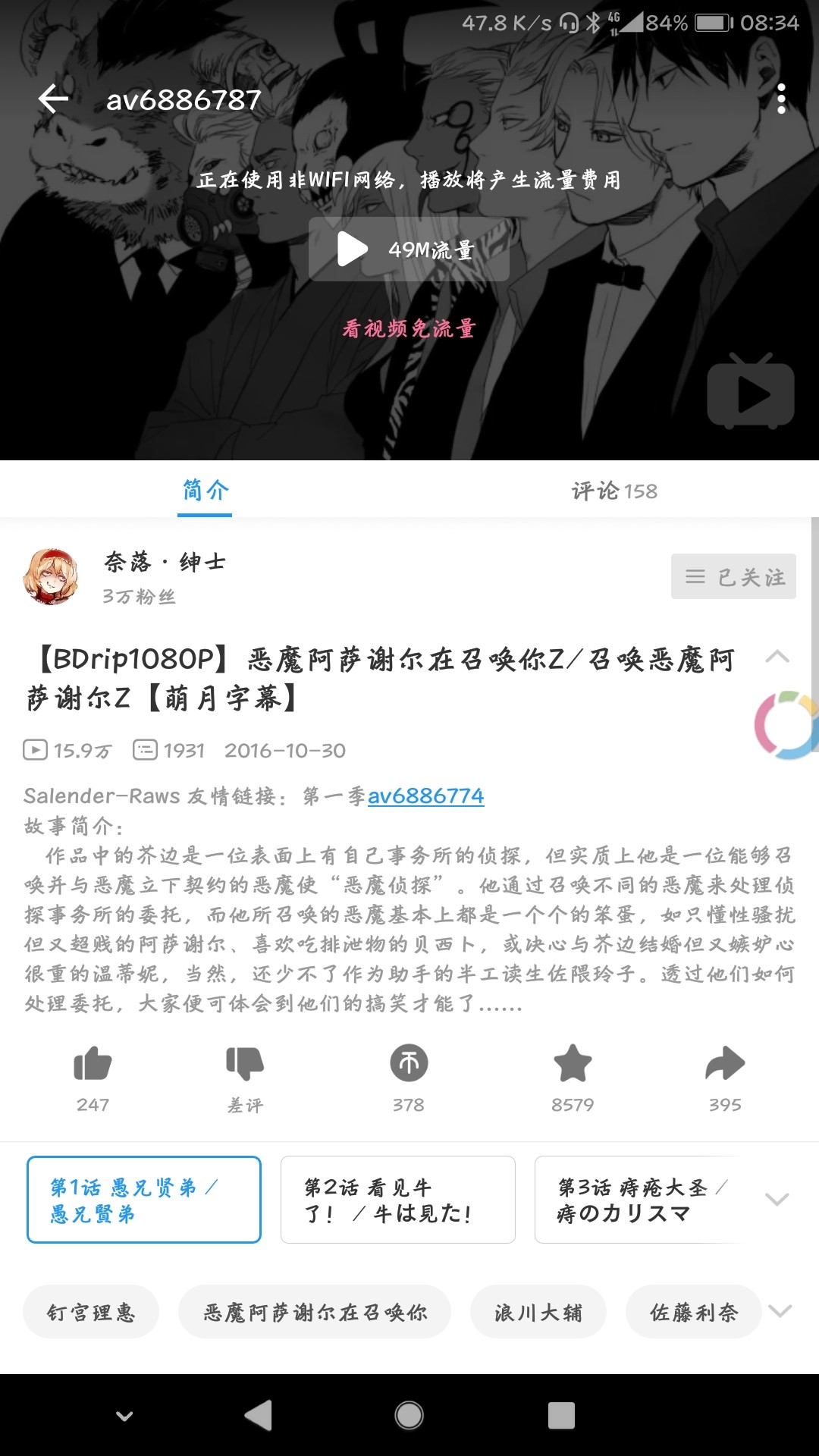Viewport: 819px width, 1456px height.
Task: Share this video
Action: 725,1064
